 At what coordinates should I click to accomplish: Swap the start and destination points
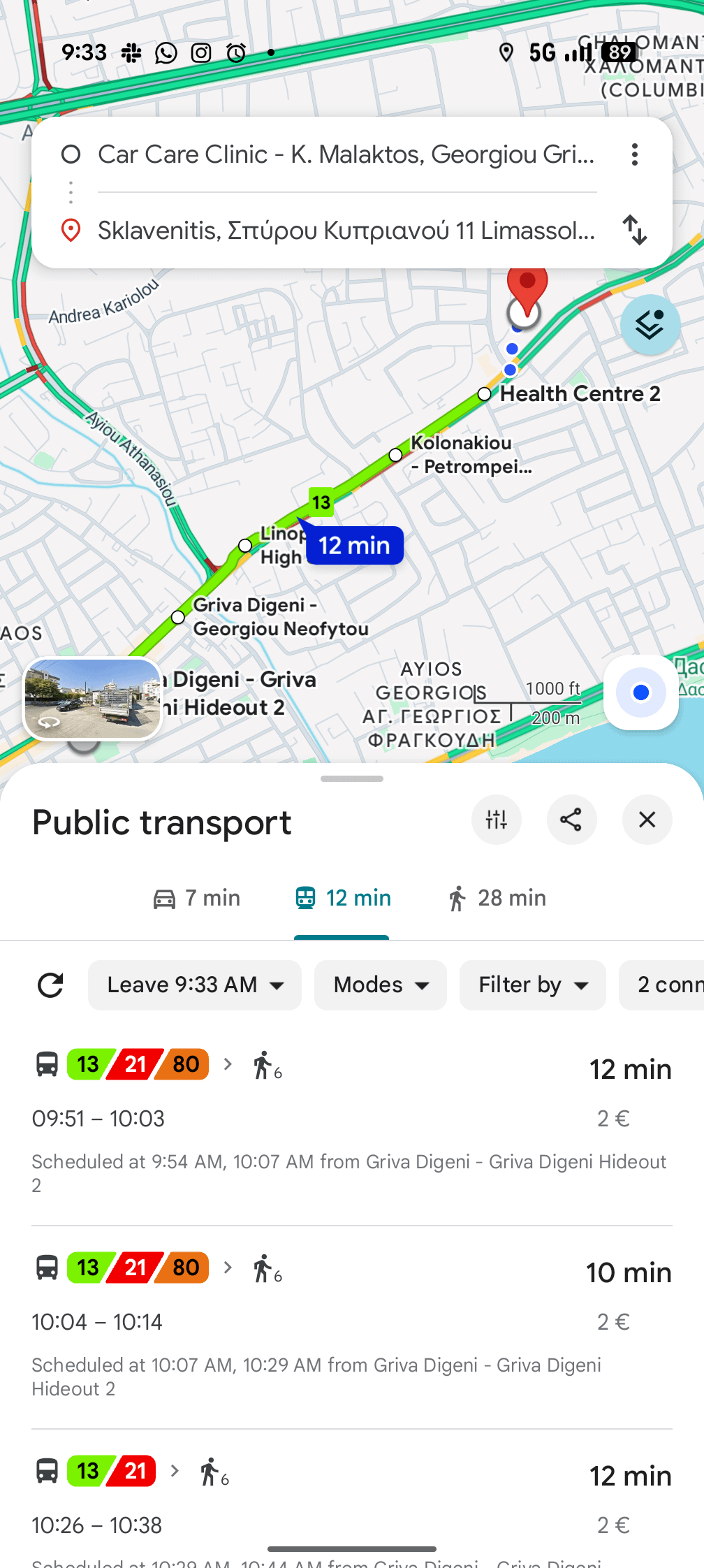634,230
